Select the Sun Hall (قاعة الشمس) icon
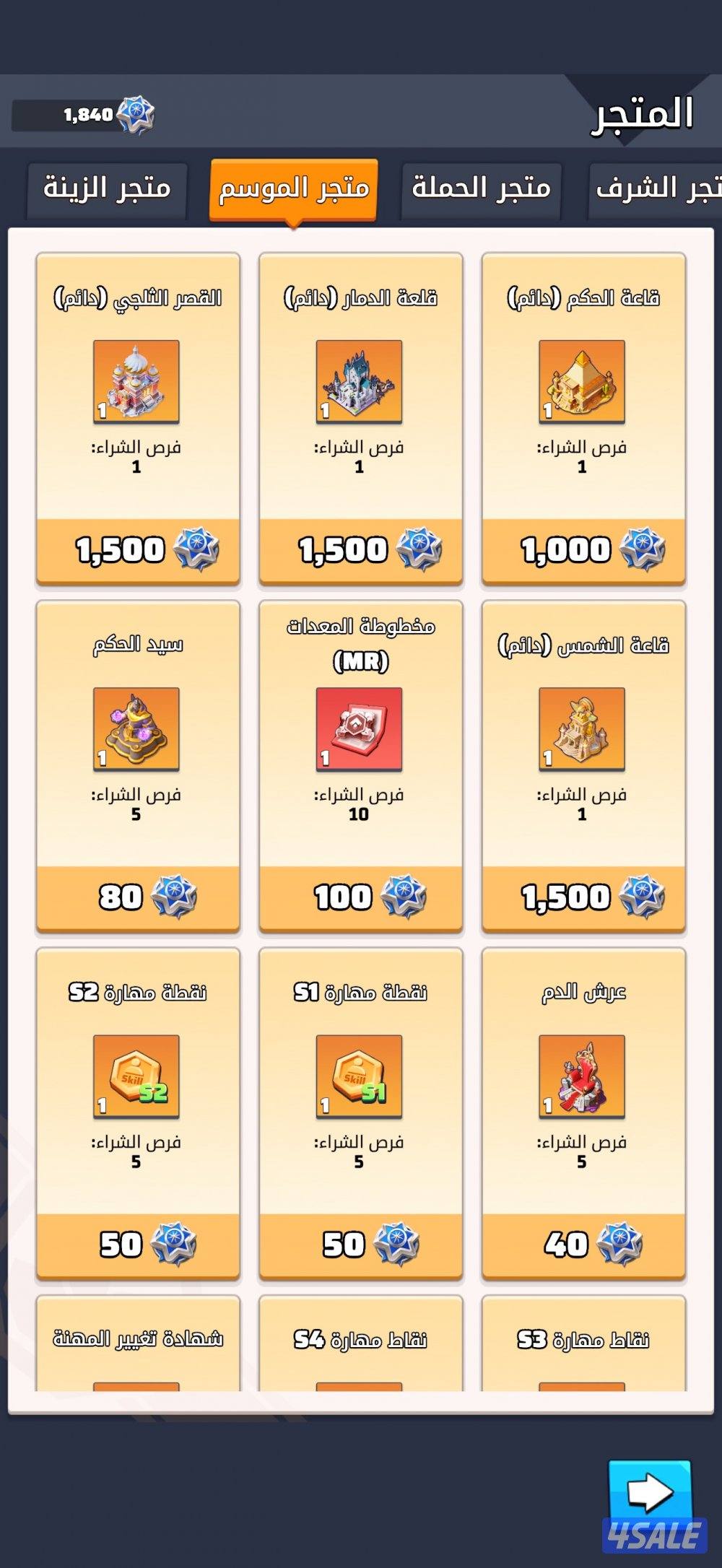 coord(581,729)
